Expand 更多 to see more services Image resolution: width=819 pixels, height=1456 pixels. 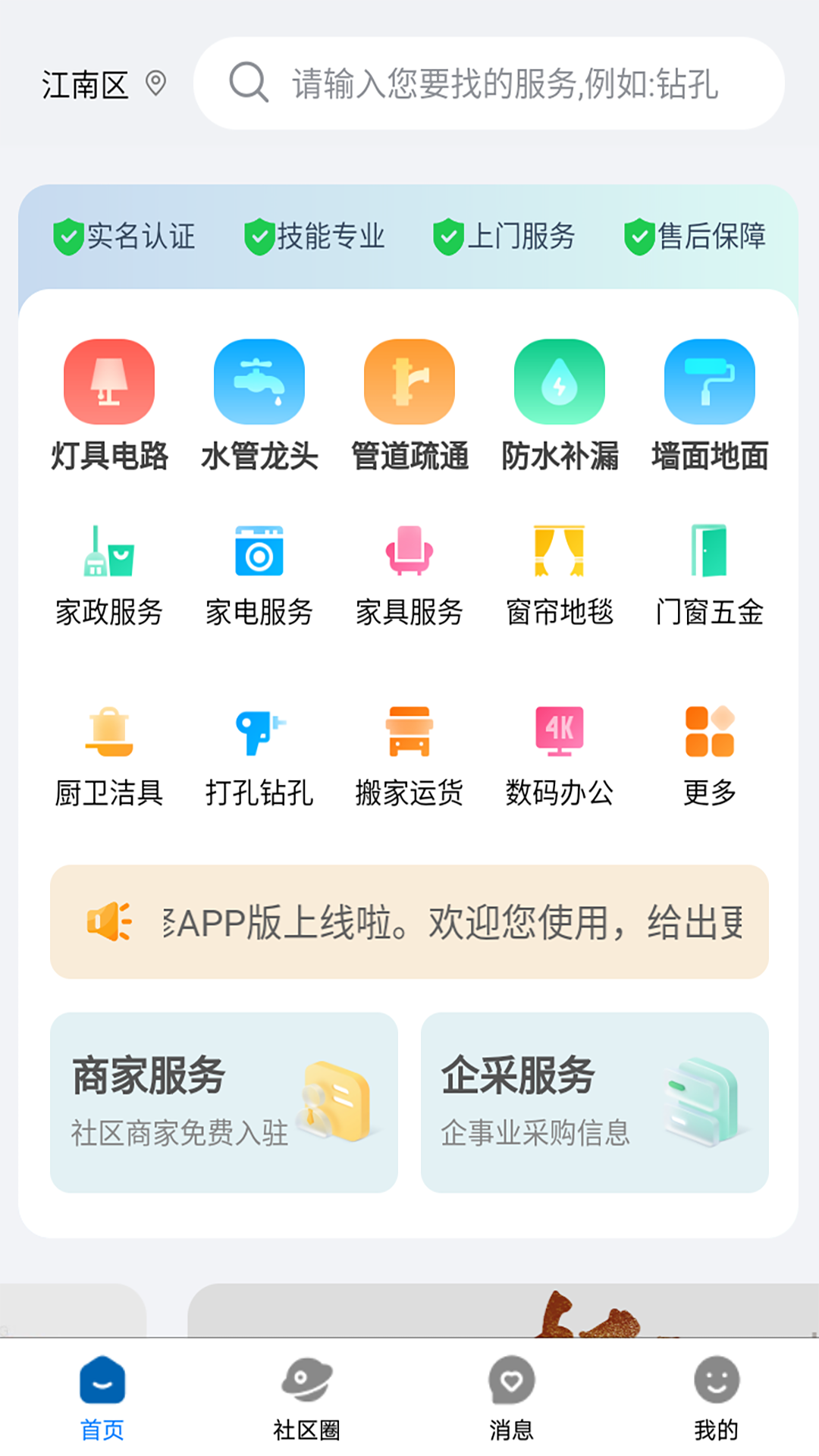pos(710,732)
